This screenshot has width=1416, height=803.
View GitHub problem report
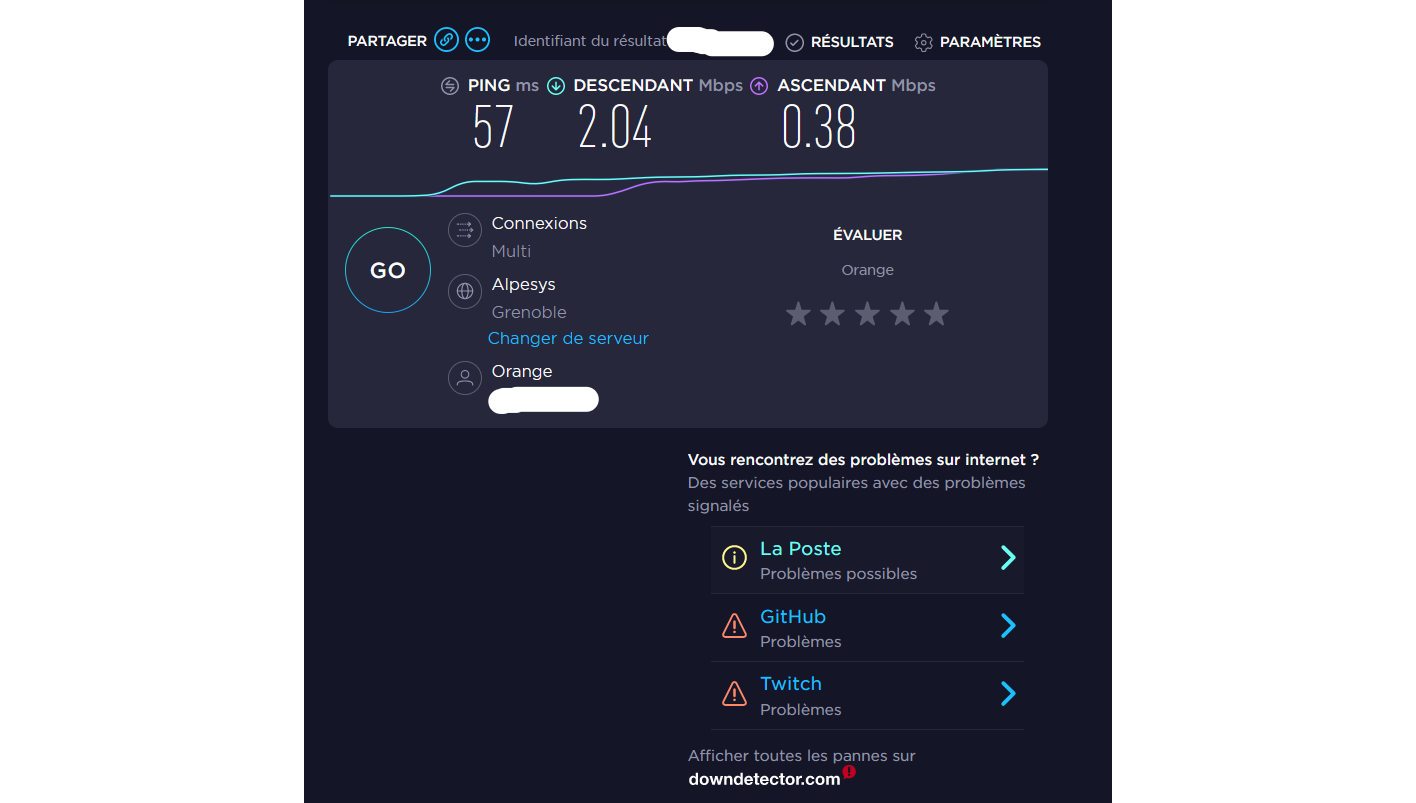tap(866, 628)
